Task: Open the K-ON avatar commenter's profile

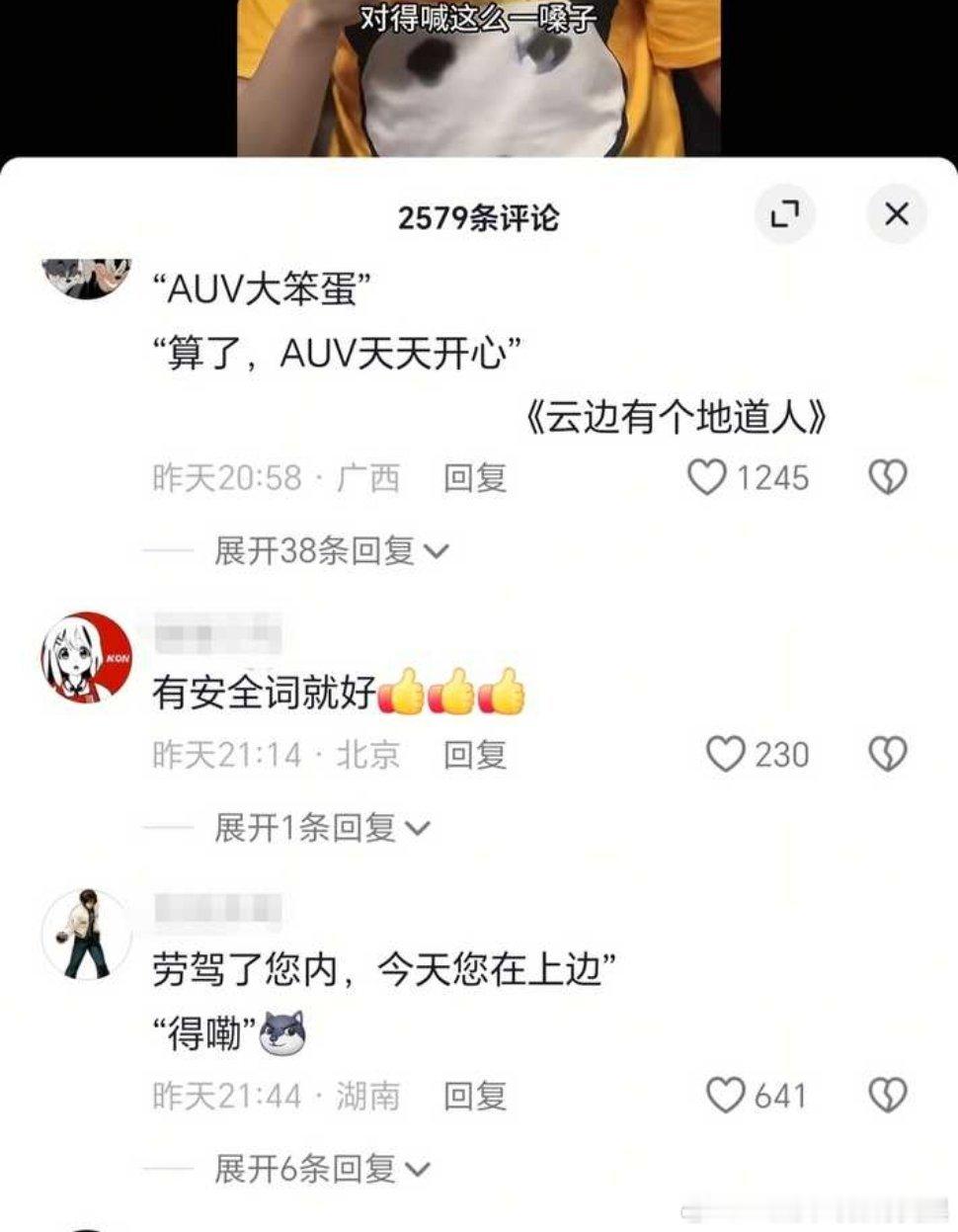Action: coord(87,657)
